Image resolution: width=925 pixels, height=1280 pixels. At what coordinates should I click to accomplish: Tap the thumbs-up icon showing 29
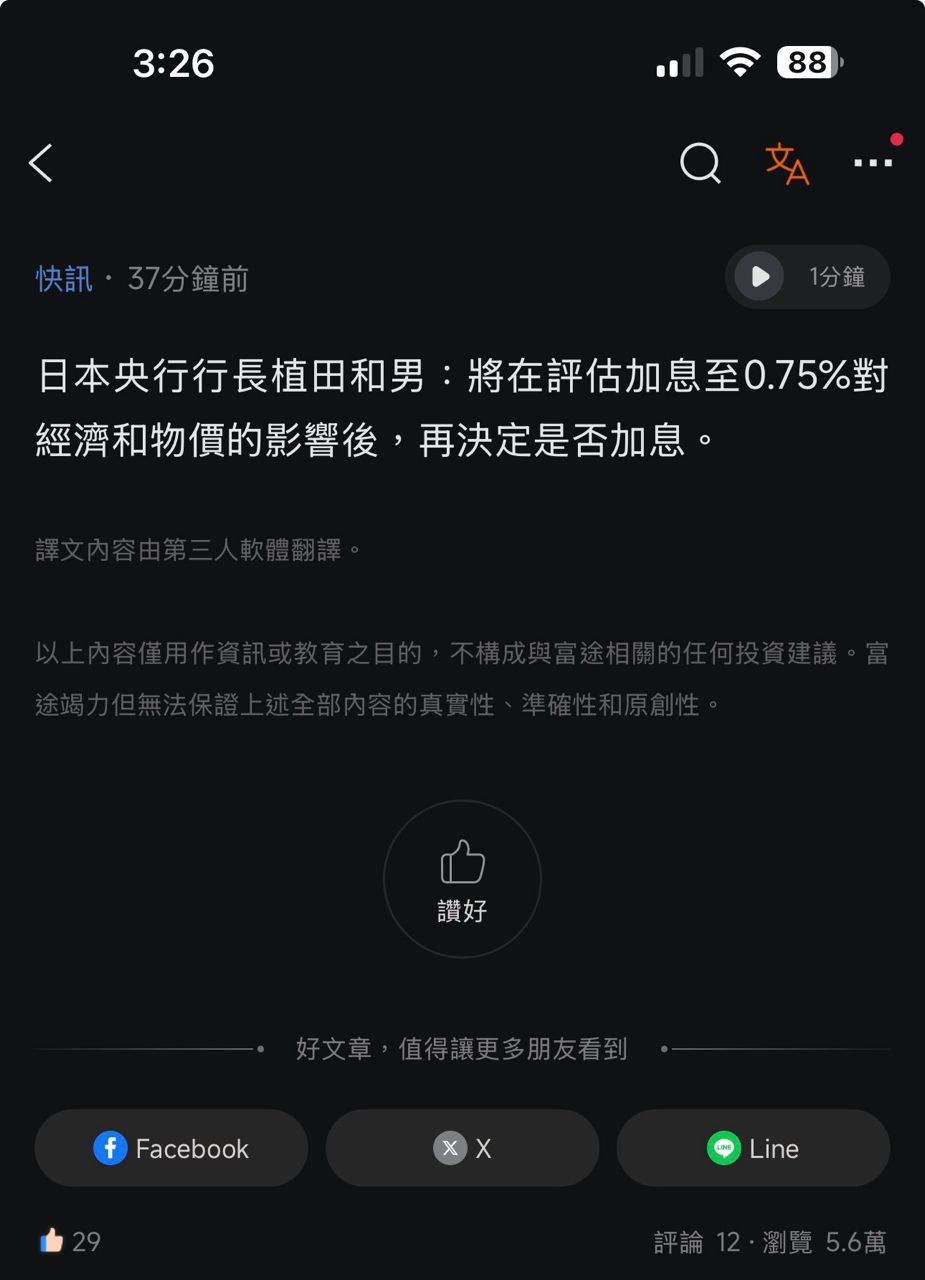tap(52, 1242)
